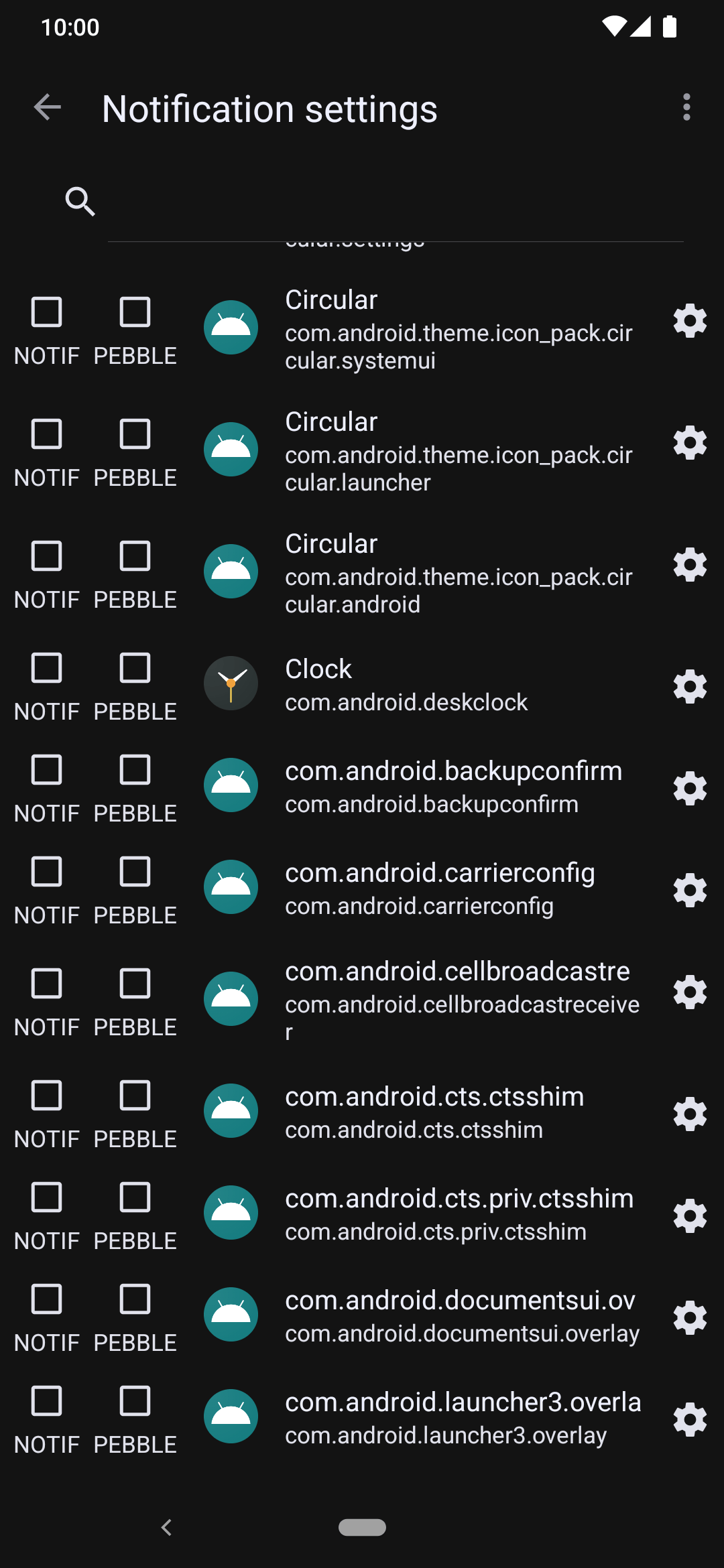Screen dimensions: 724x1568
Task: Tap the system back button
Action: coord(167,1528)
